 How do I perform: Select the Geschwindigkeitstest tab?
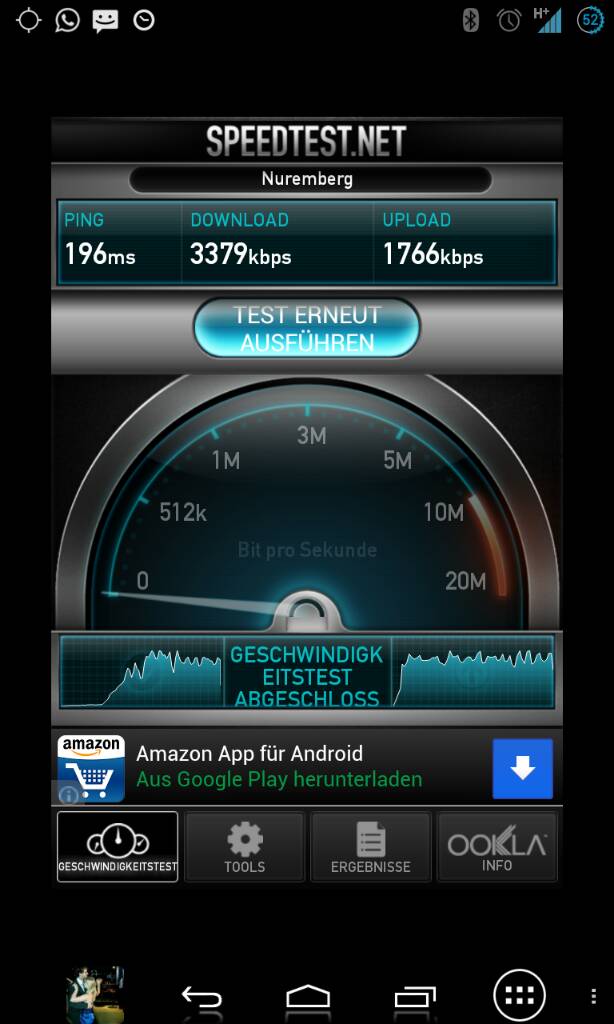coord(118,847)
